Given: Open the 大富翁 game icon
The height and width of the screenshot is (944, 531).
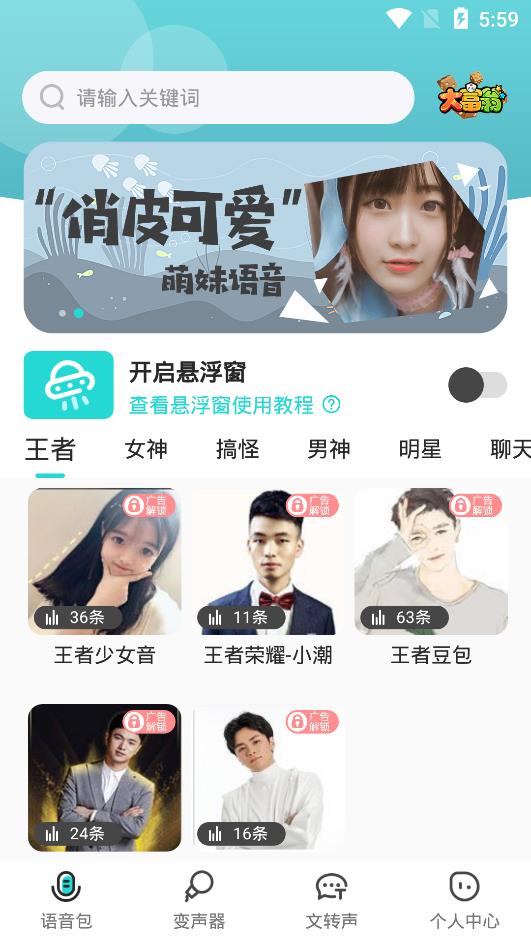Looking at the screenshot, I should (472, 96).
